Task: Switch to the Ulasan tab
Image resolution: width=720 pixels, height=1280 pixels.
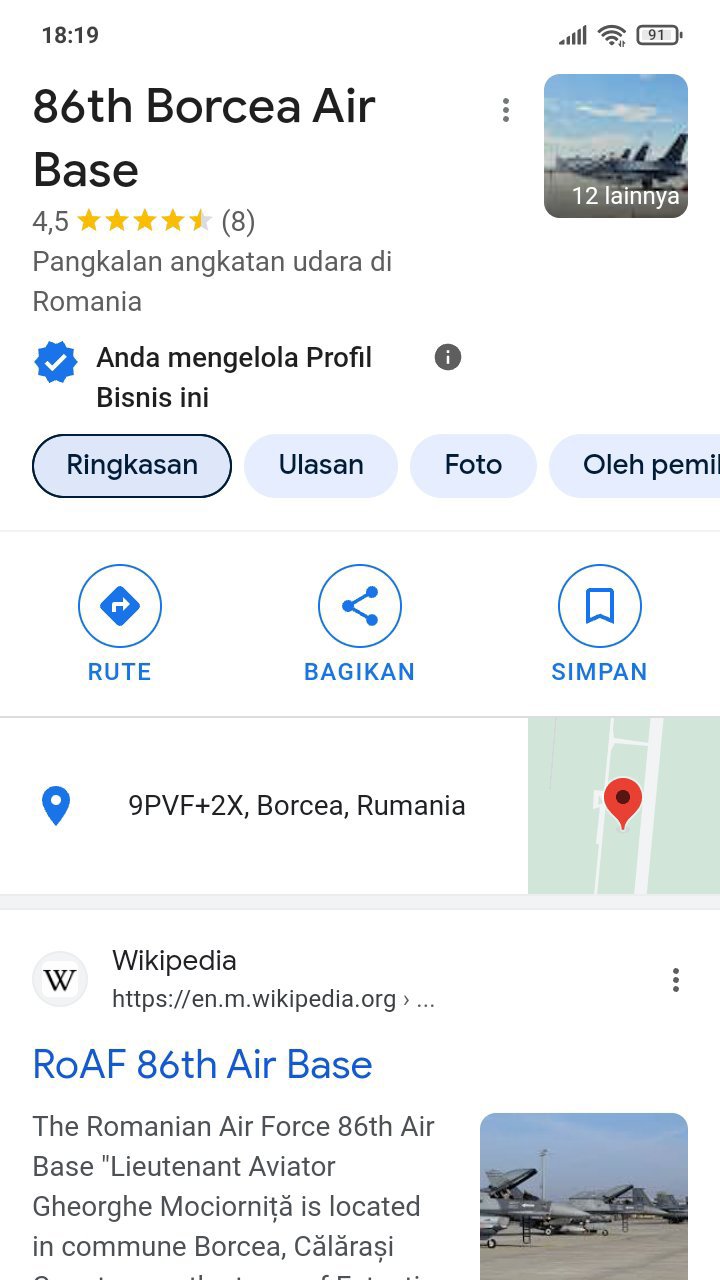Action: click(x=321, y=465)
